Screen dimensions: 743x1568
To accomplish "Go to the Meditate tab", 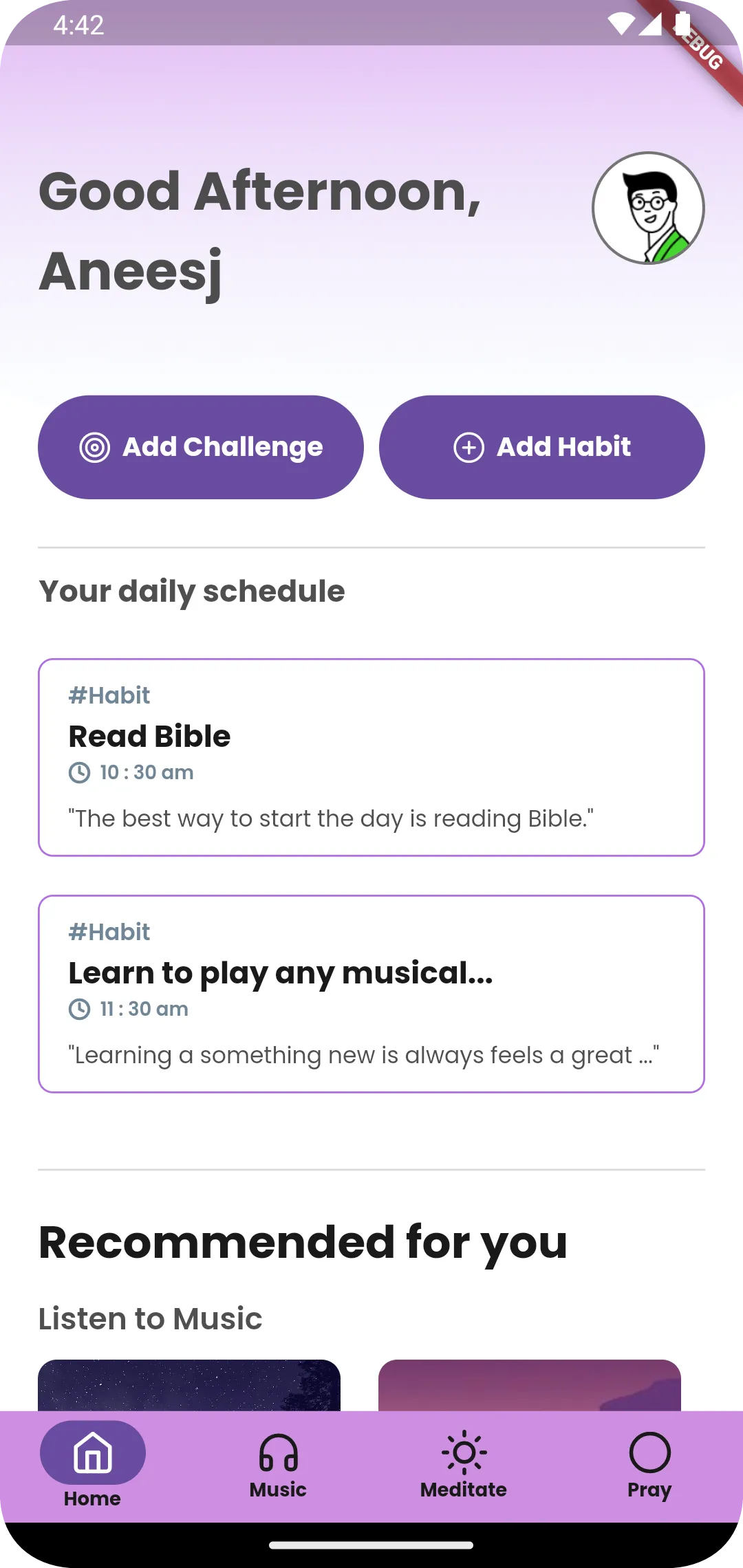I will [x=464, y=1465].
